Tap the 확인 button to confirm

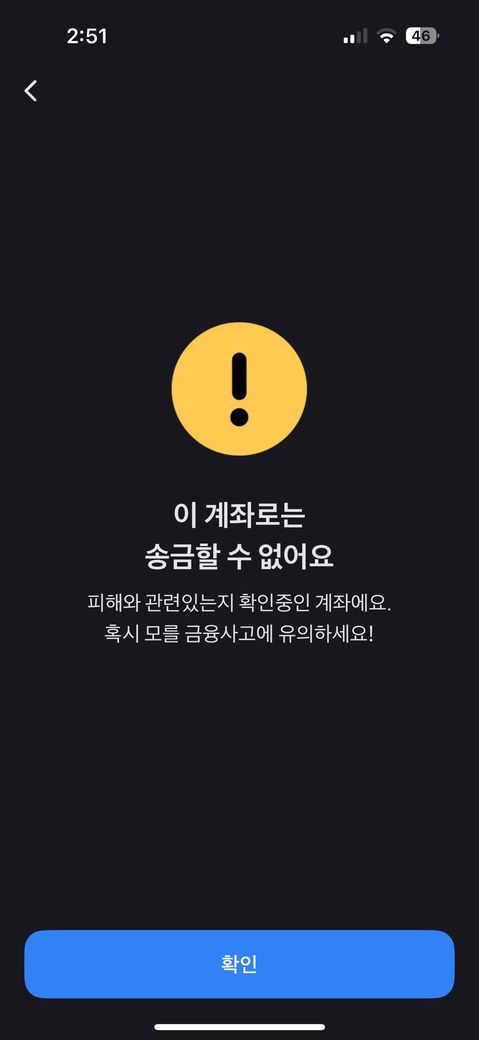(x=240, y=964)
